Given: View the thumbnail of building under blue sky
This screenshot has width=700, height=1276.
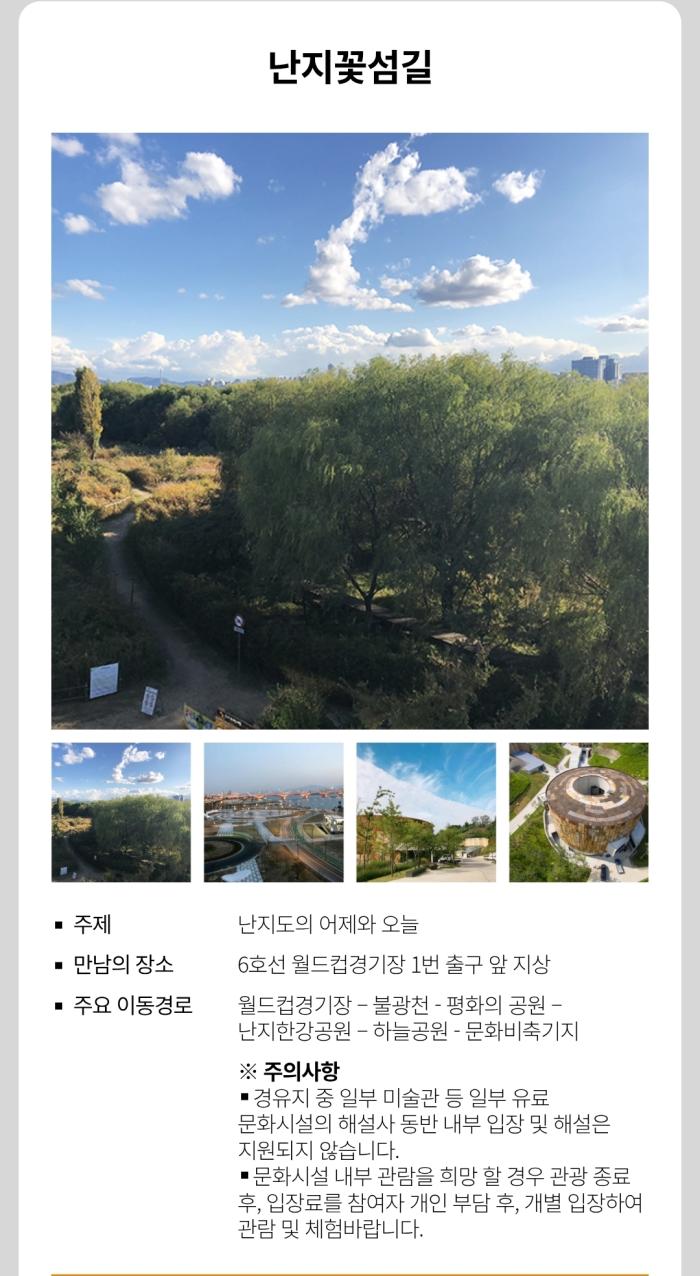Looking at the screenshot, I should pyautogui.click(x=426, y=811).
